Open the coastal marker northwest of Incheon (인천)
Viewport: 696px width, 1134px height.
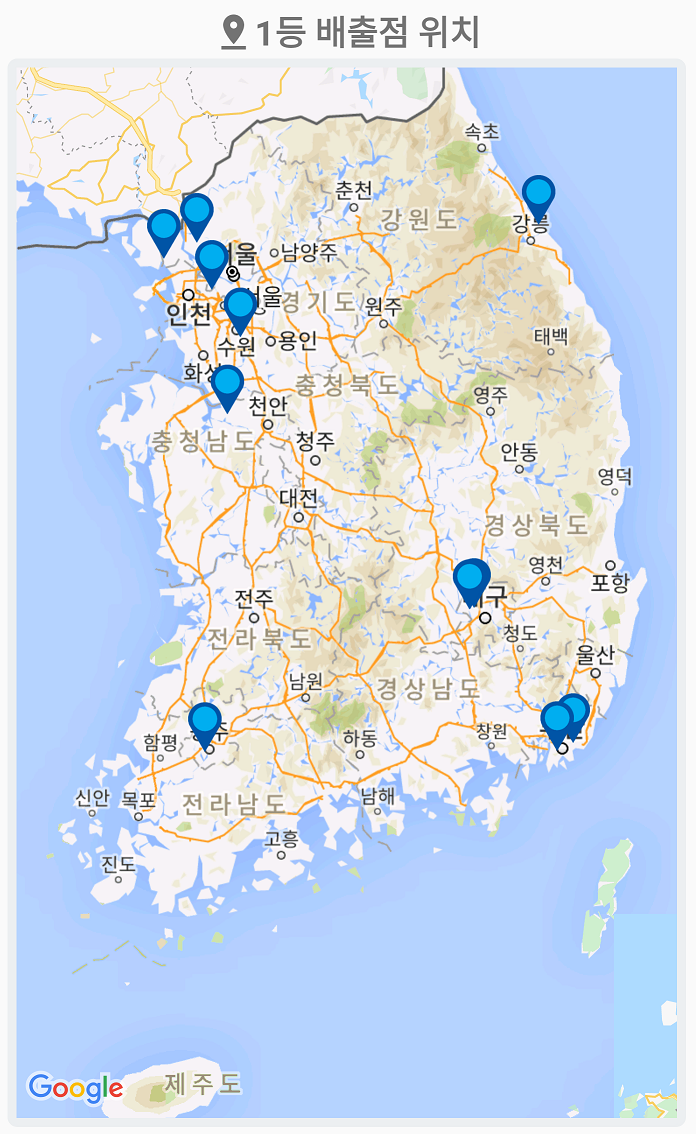coord(164,229)
